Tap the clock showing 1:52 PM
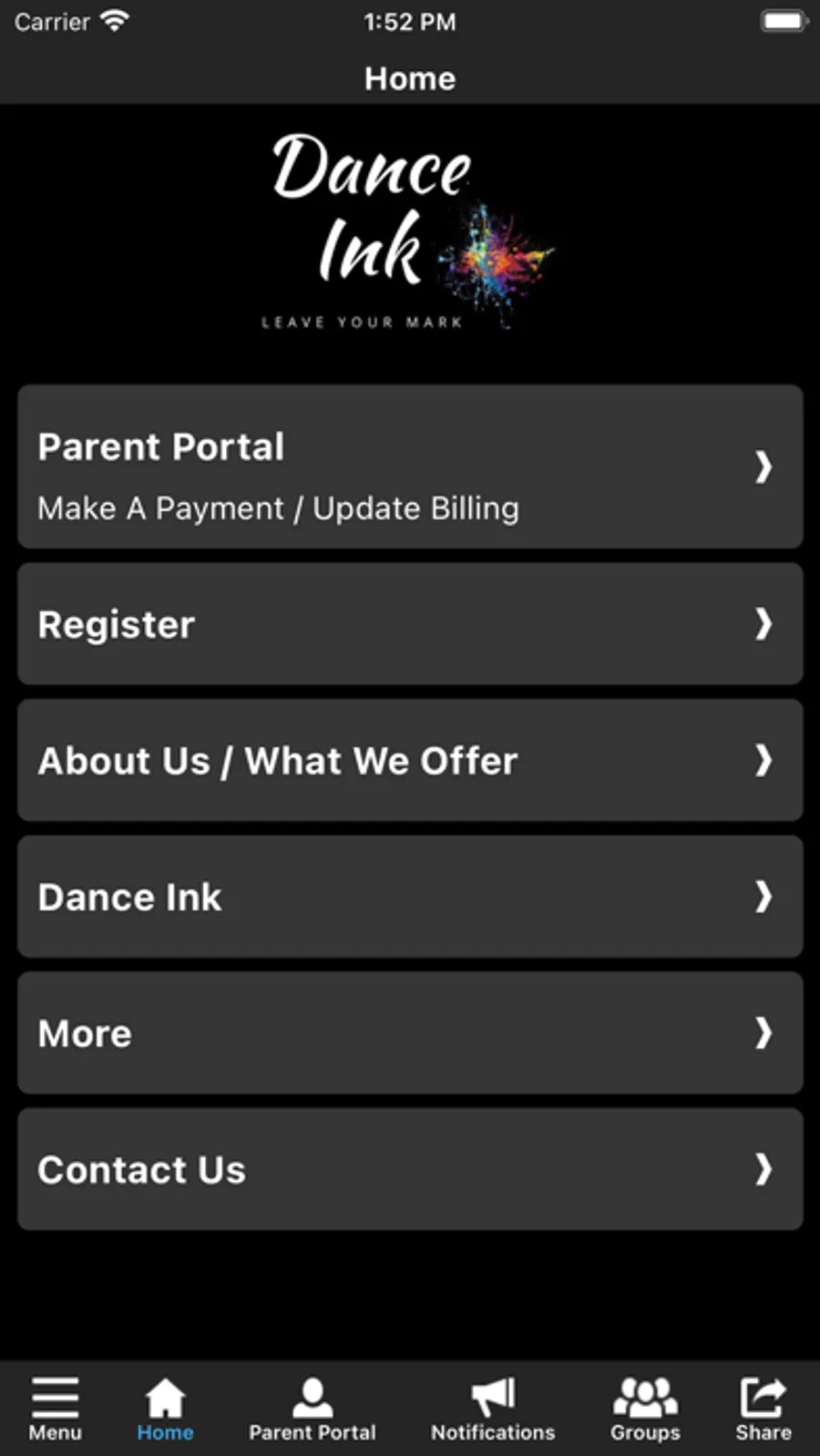820x1456 pixels. click(x=410, y=21)
